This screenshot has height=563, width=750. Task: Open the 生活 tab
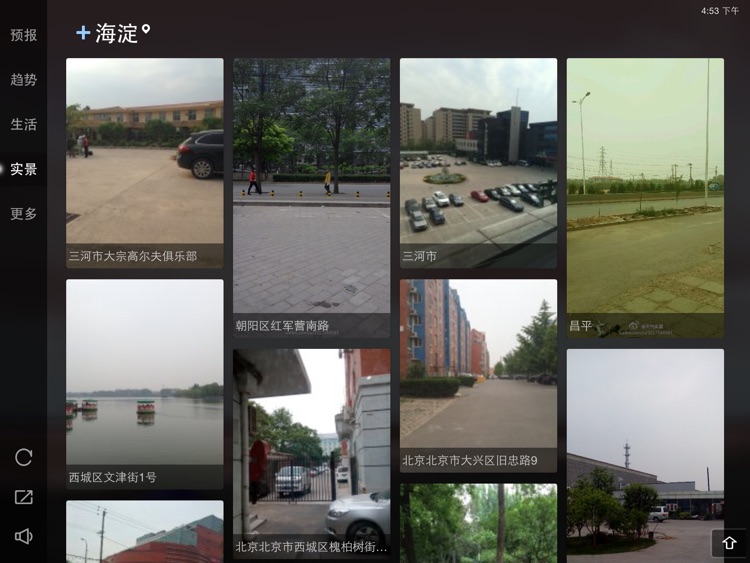click(24, 125)
